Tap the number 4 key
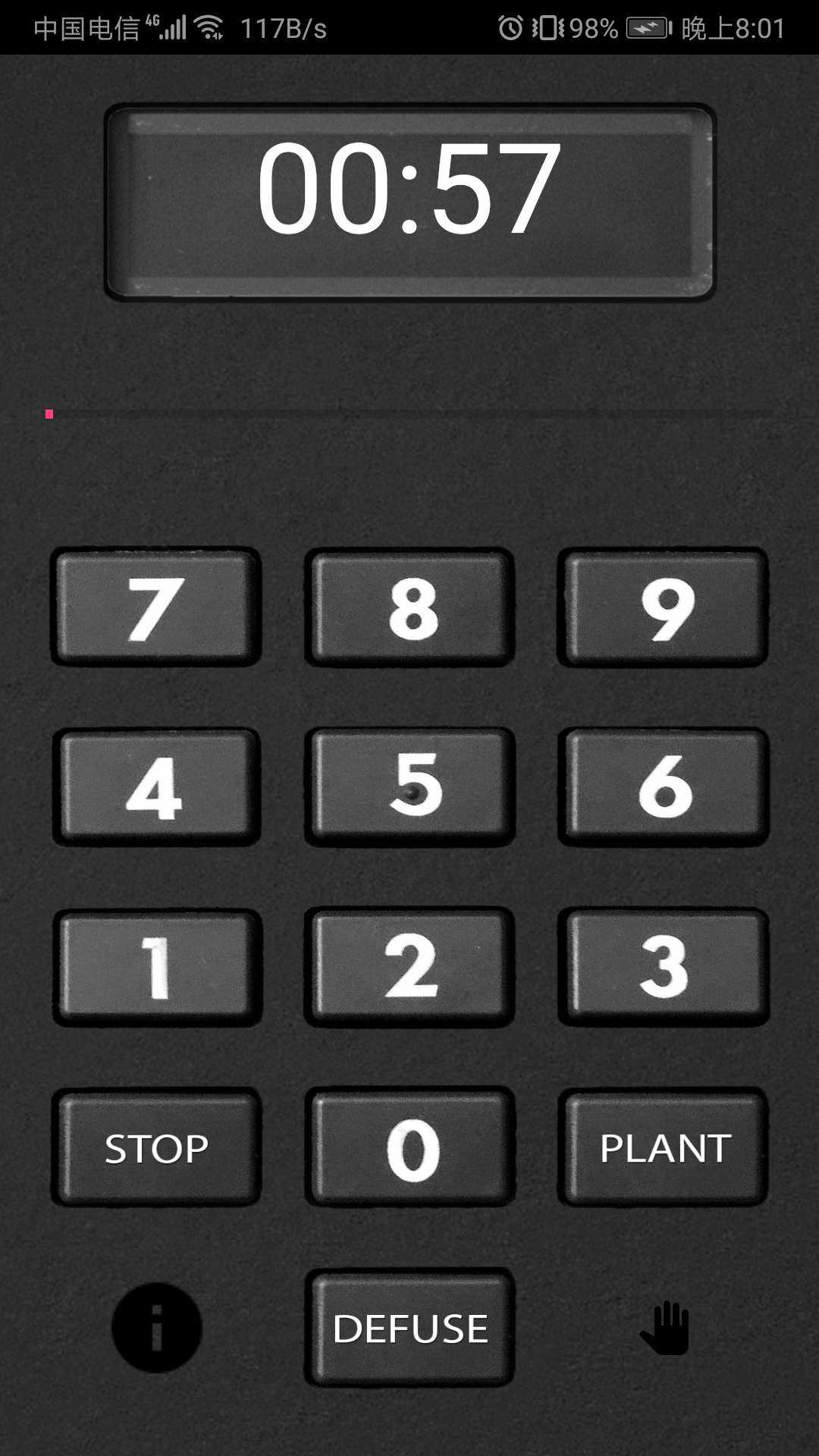The image size is (819, 1456). pyautogui.click(x=156, y=787)
